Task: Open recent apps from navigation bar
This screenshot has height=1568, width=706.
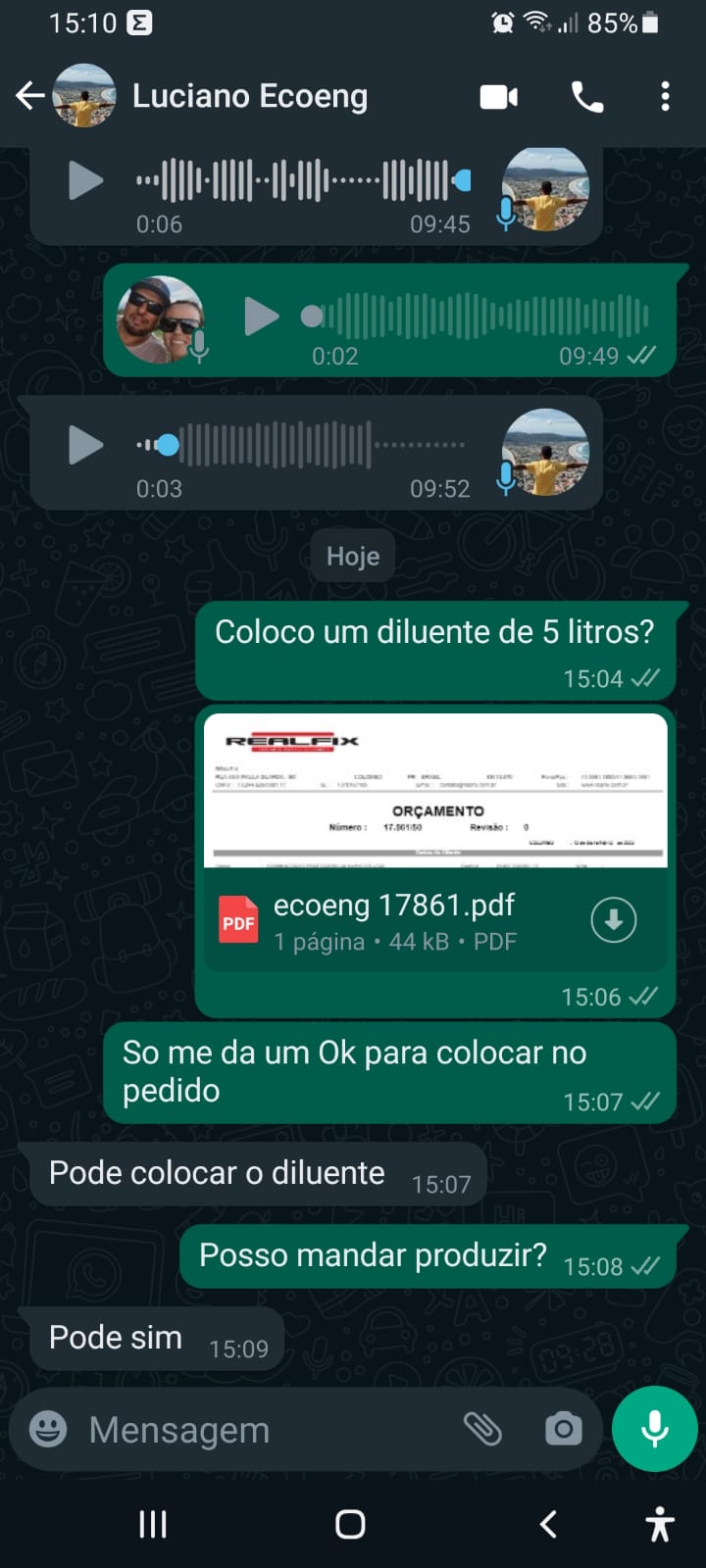Action: coord(153,1524)
